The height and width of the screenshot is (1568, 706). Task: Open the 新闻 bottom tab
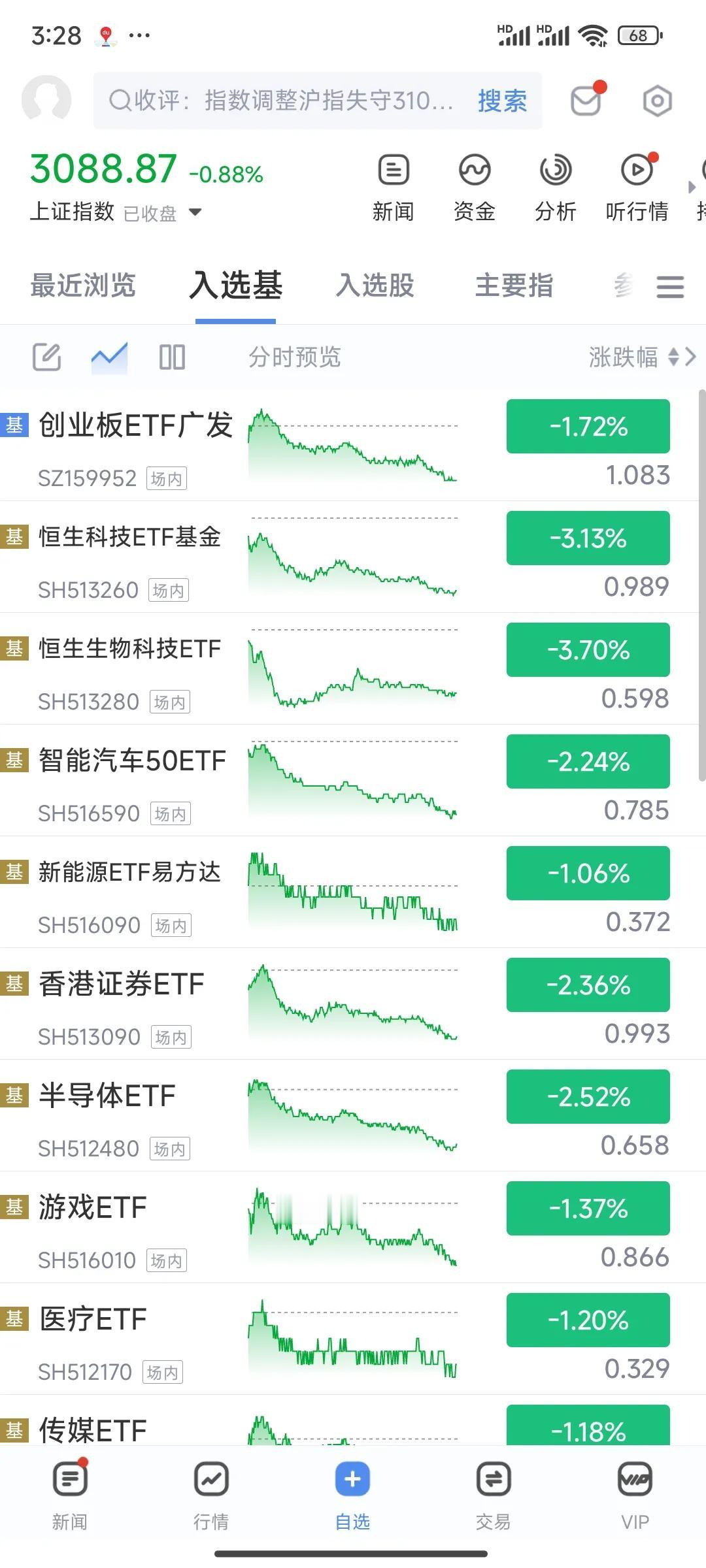tap(70, 1496)
